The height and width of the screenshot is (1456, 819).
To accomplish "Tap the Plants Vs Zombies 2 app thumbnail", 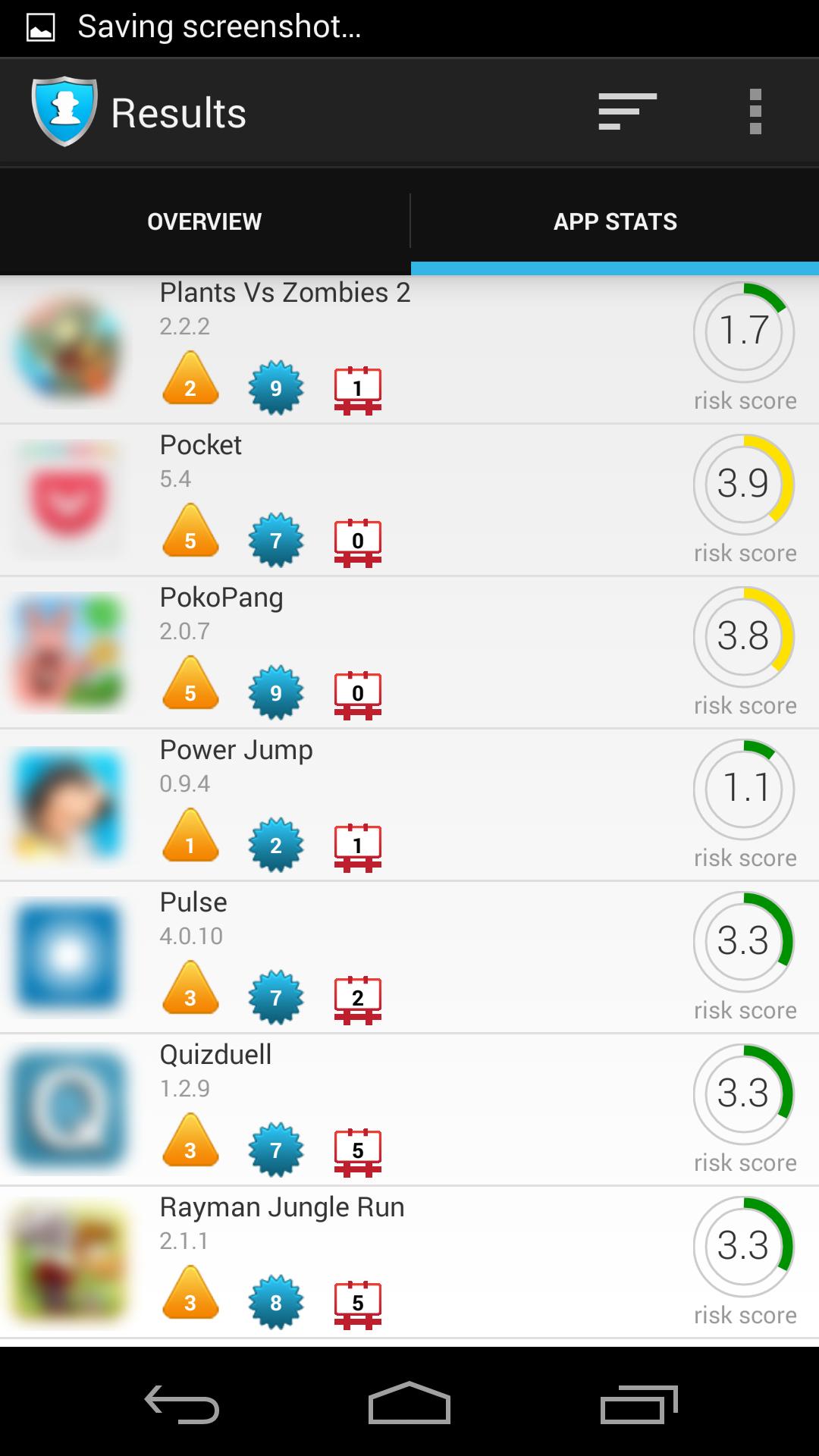I will tap(68, 349).
